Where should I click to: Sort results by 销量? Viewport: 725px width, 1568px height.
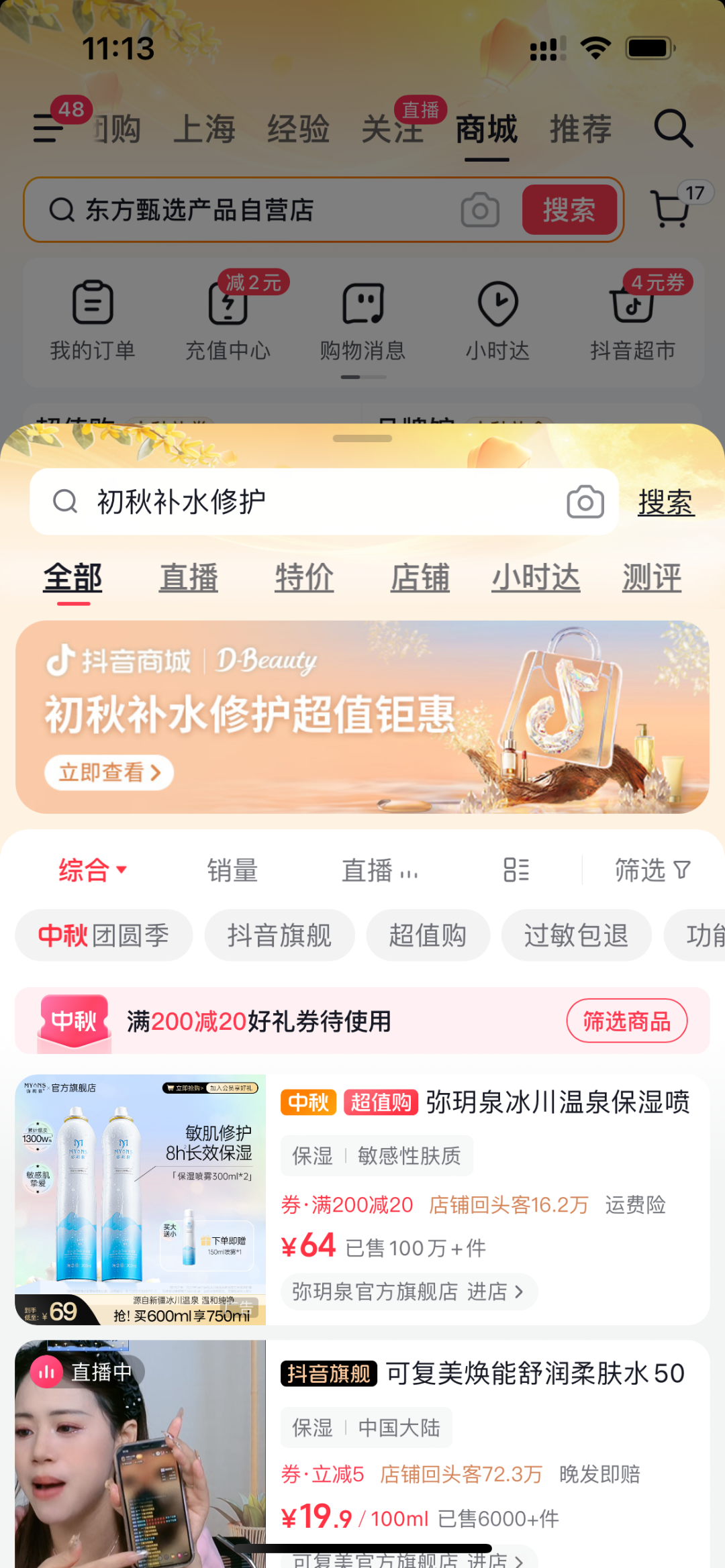(x=232, y=870)
